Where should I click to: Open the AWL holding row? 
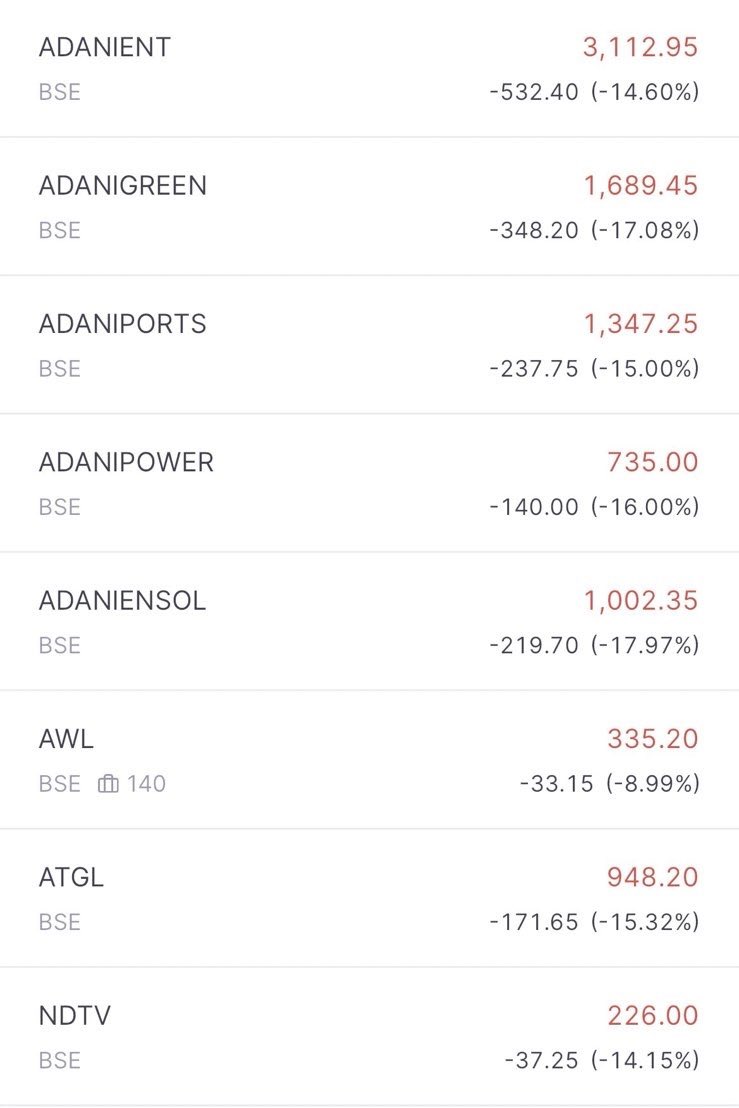click(369, 759)
